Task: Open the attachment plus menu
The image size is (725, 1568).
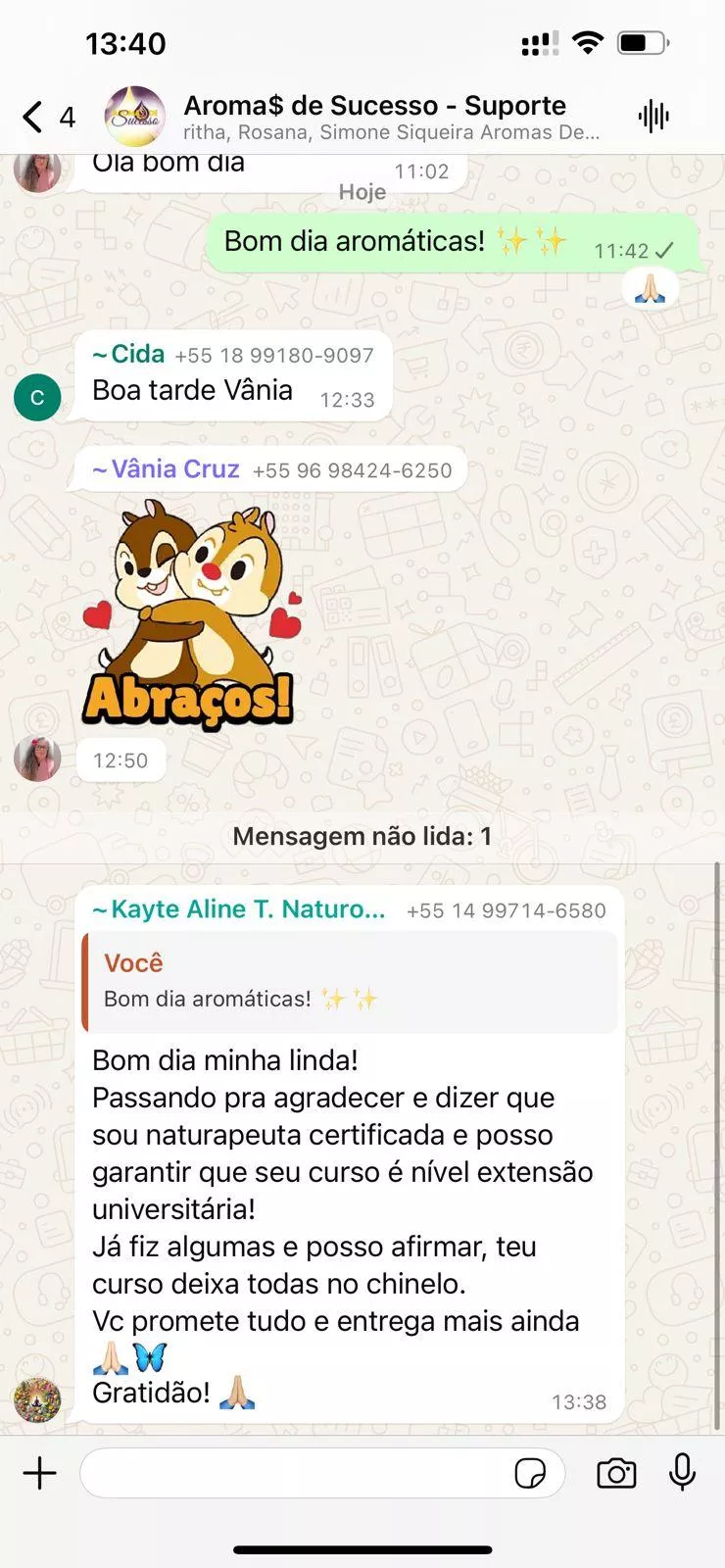Action: point(40,1473)
